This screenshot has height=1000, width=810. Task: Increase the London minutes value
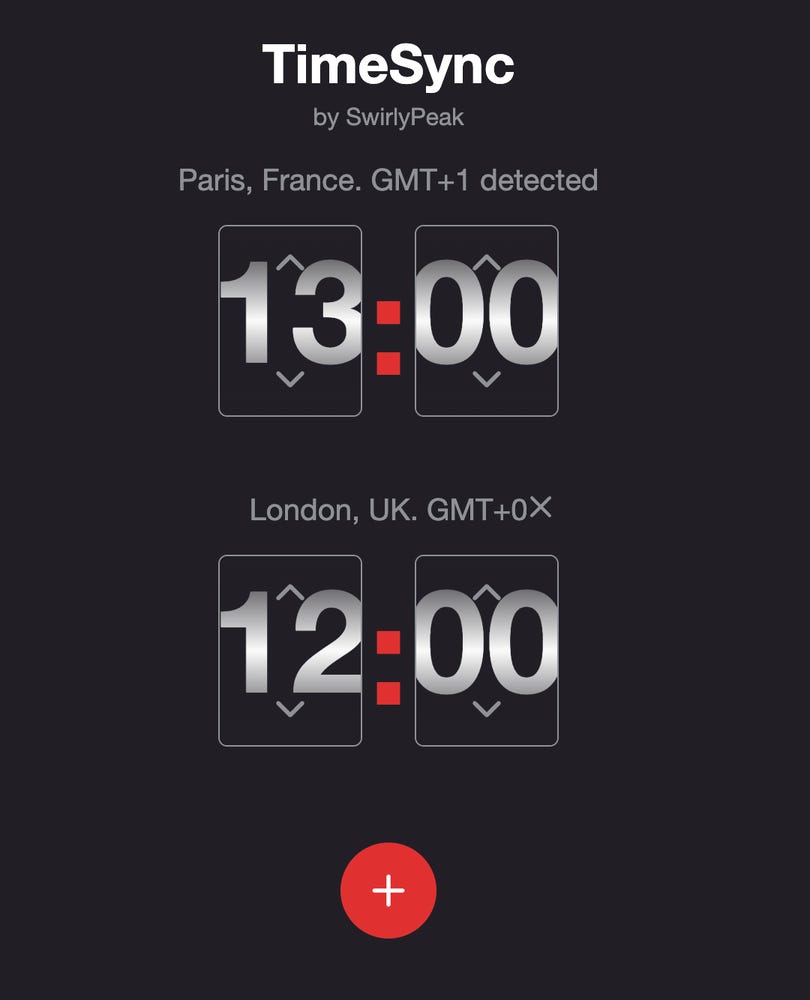point(487,592)
